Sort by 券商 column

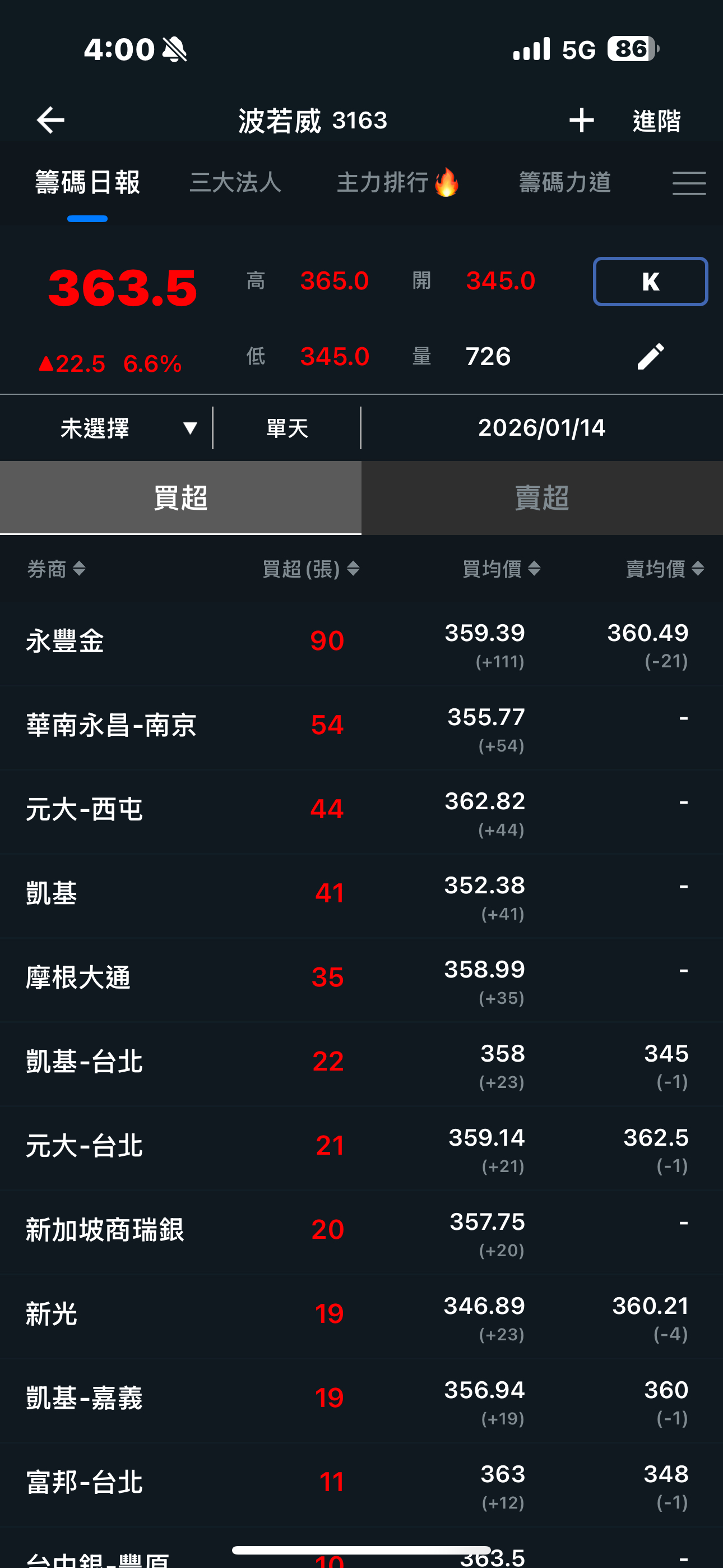pos(56,569)
